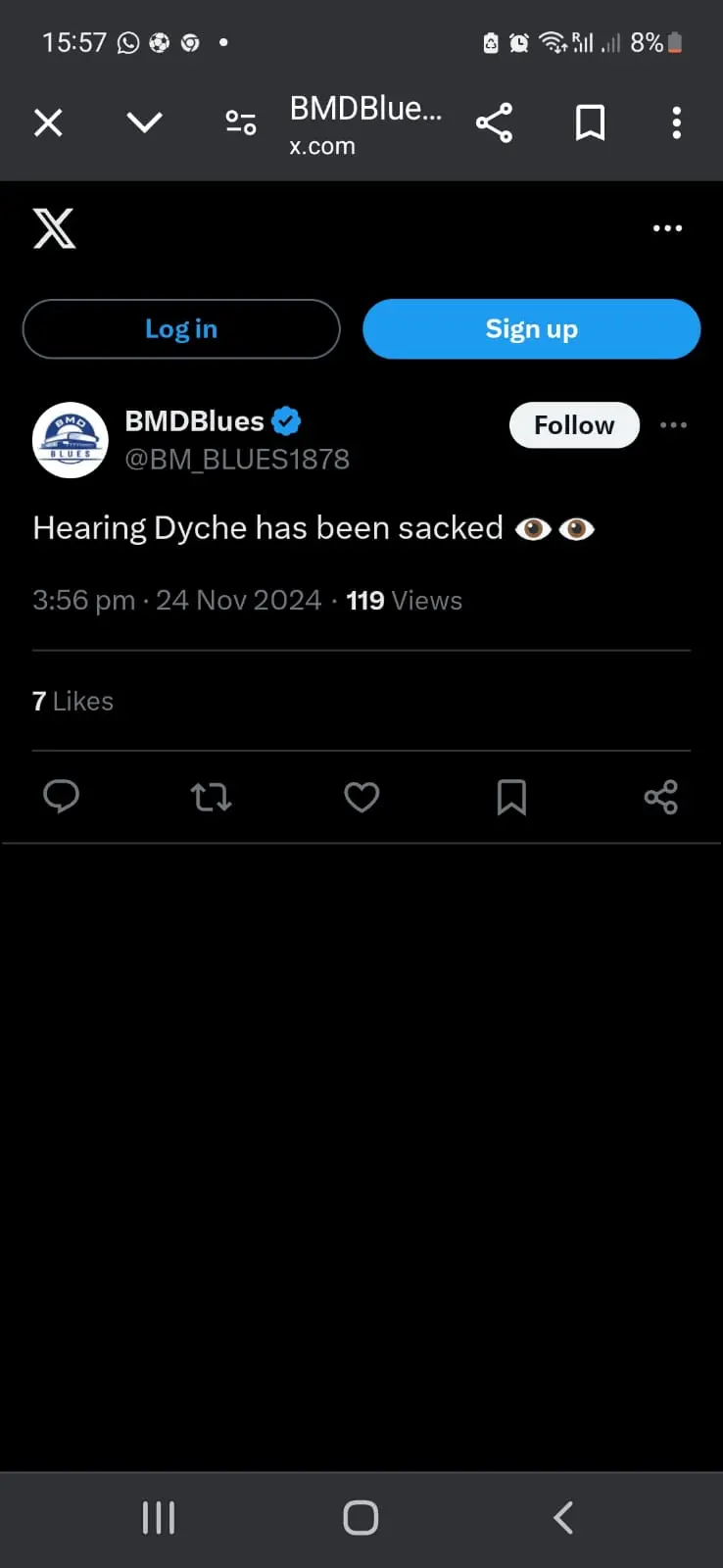Viewport: 723px width, 1568px height.
Task: Minimize the browser with the down chevron
Action: point(144,122)
